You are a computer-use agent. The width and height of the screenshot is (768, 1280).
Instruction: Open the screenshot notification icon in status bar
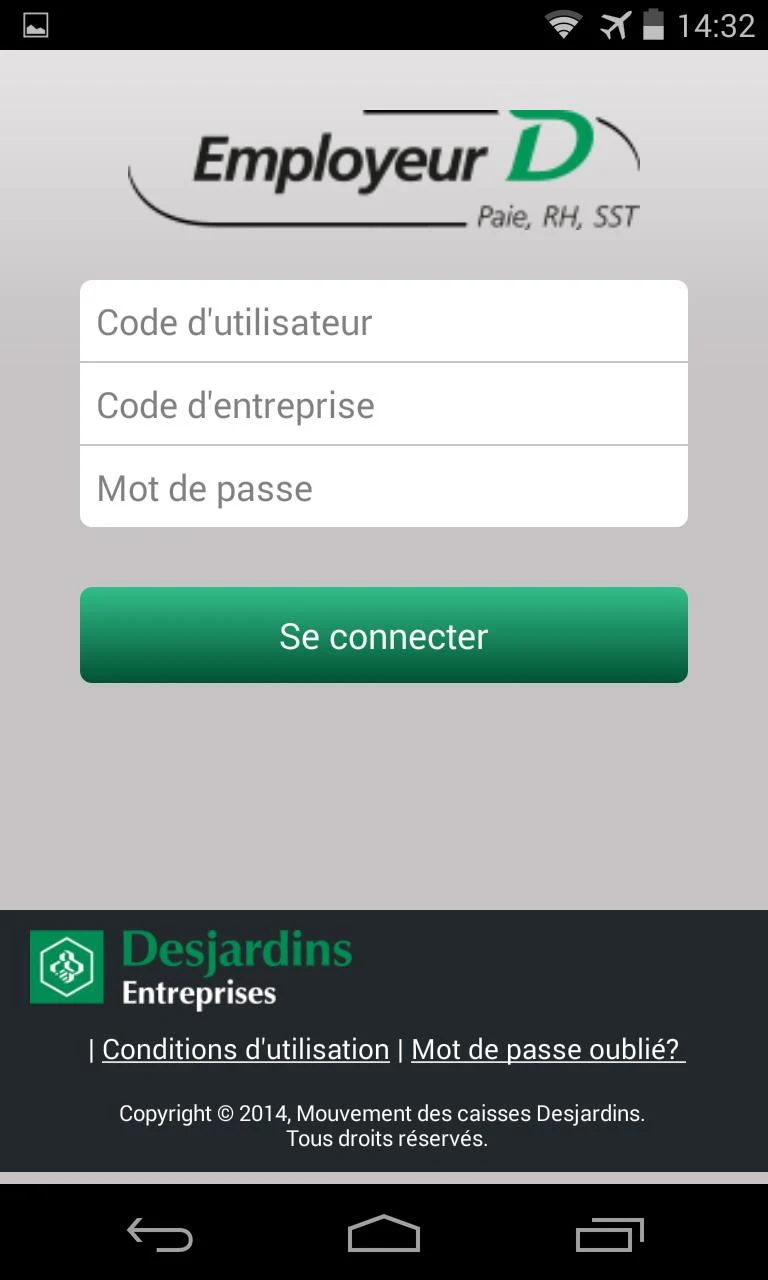[36, 24]
